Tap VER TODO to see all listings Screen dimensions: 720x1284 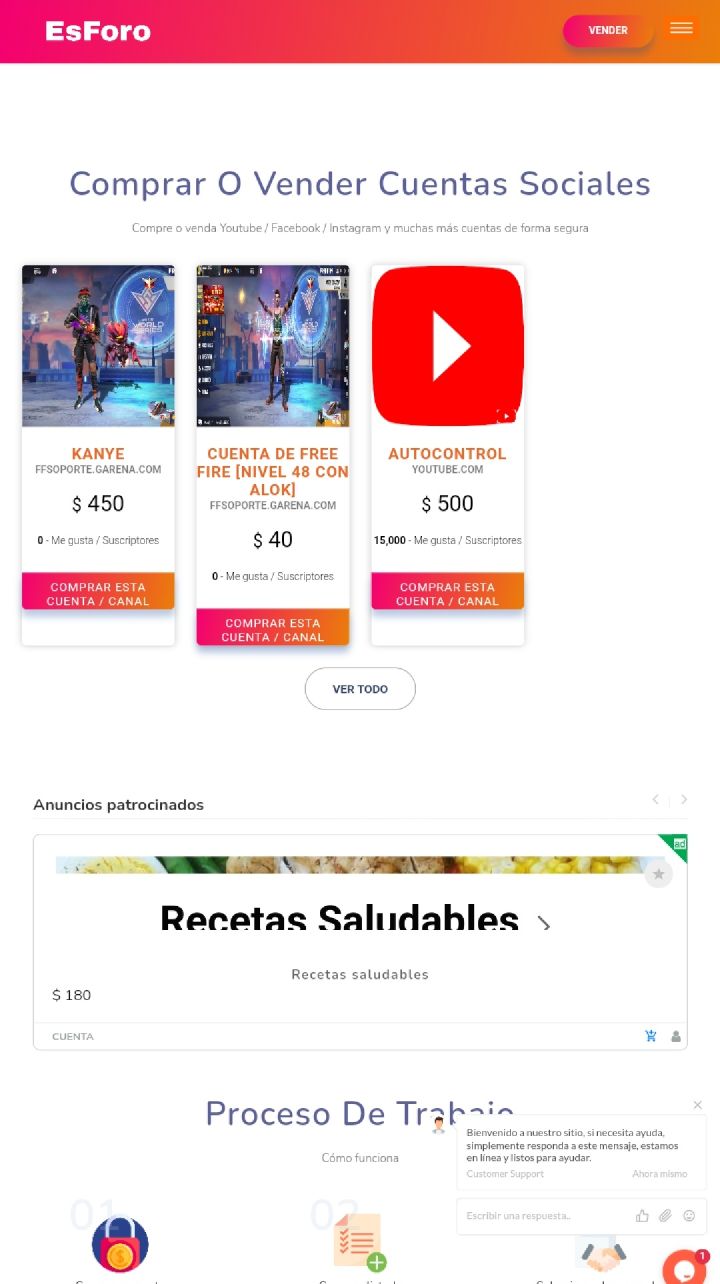pyautogui.click(x=360, y=689)
